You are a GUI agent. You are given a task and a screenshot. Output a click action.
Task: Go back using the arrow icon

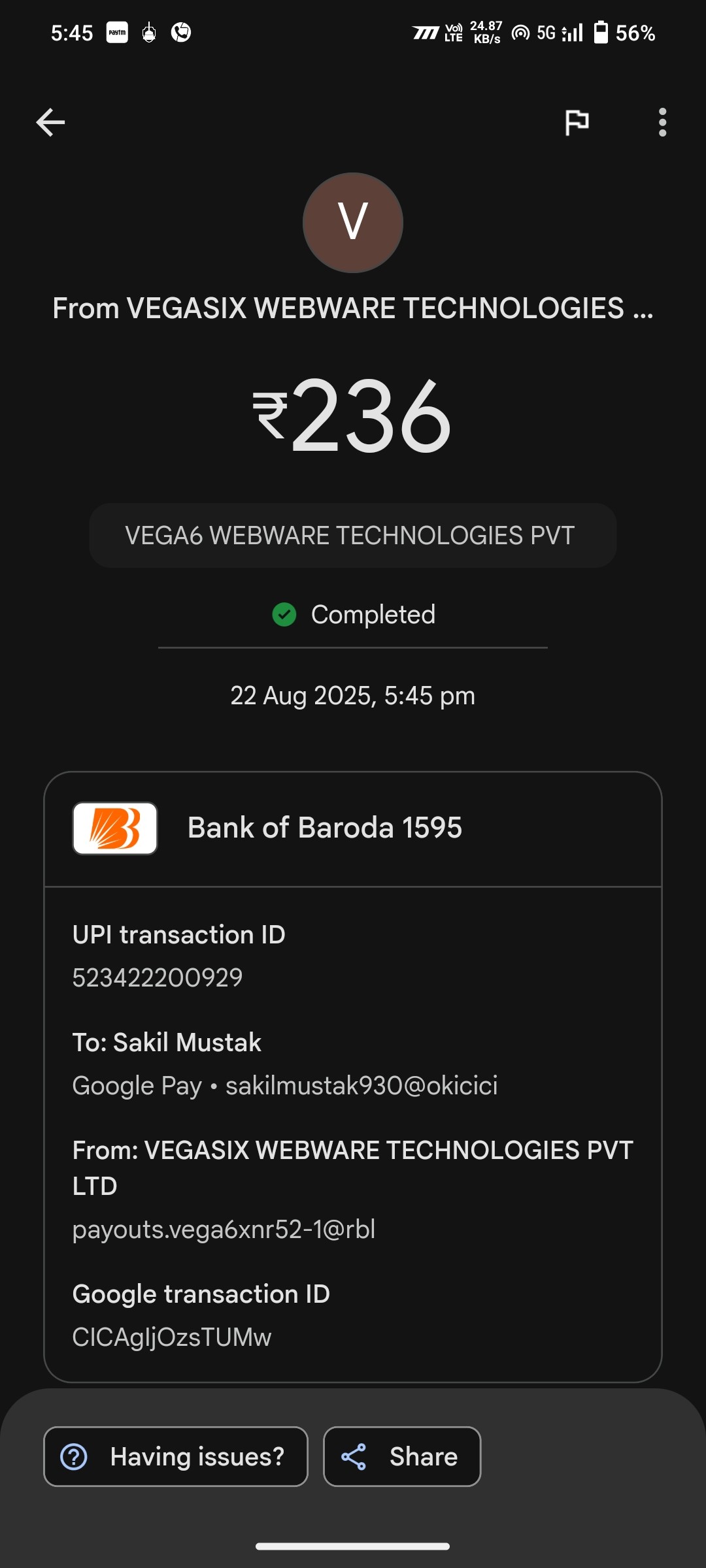coord(50,122)
